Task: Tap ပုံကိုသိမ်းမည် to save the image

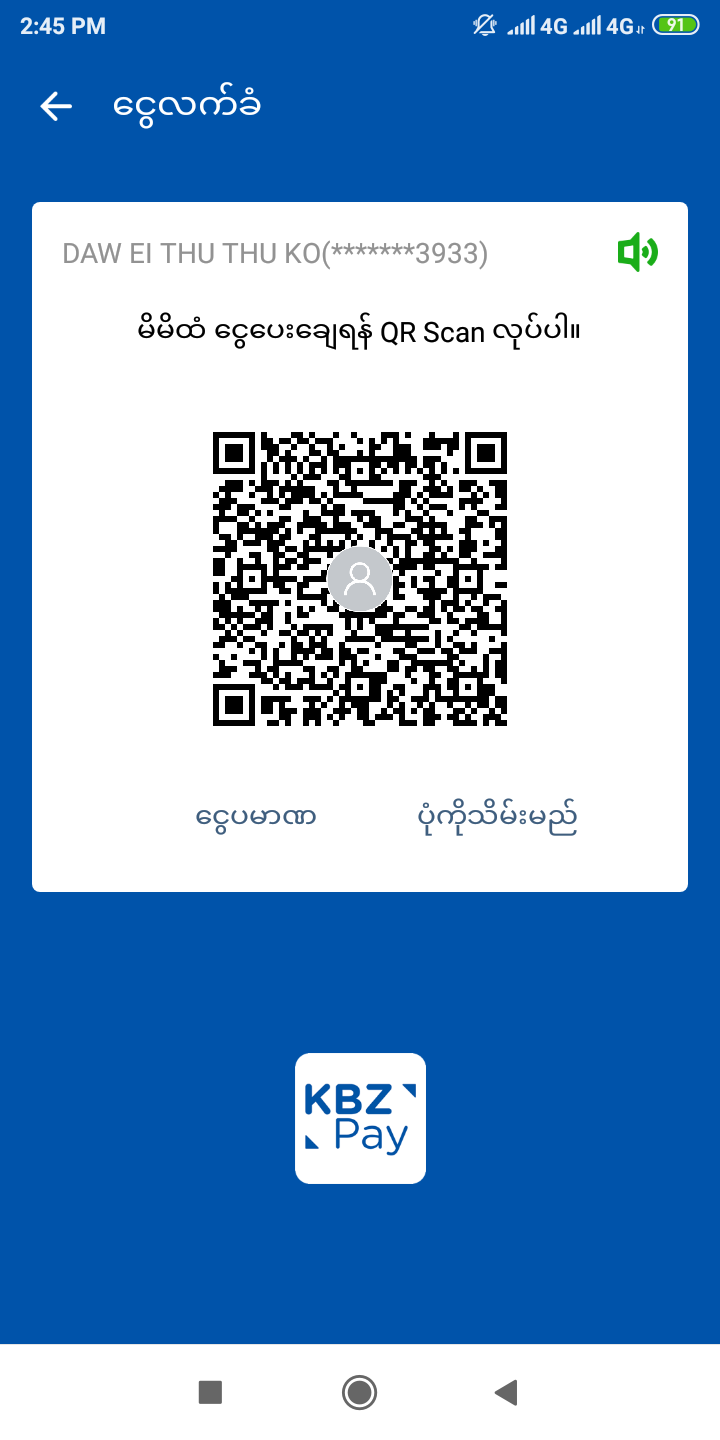Action: [x=497, y=818]
